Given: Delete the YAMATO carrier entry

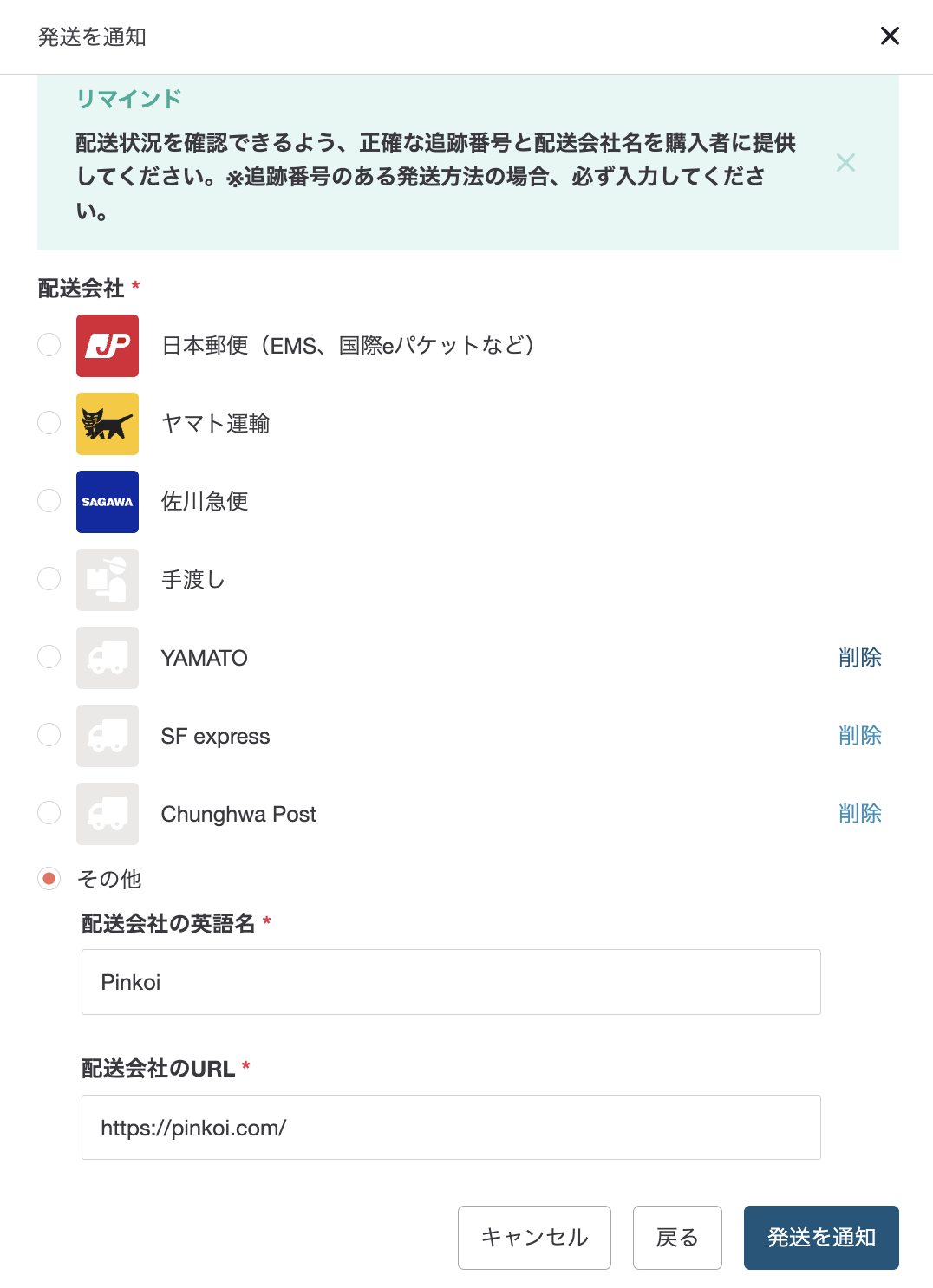Looking at the screenshot, I should pos(859,658).
